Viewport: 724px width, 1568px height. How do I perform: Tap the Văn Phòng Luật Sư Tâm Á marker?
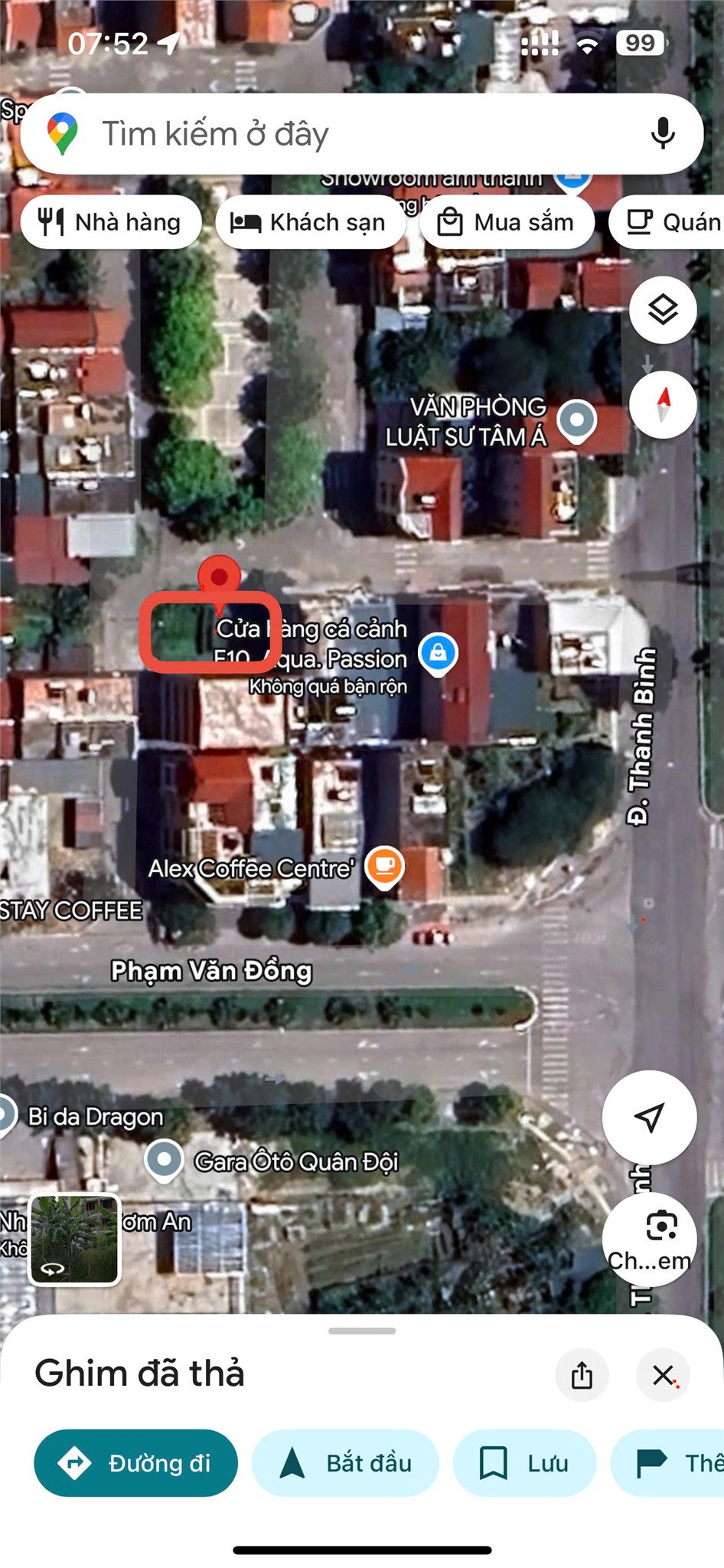pyautogui.click(x=576, y=420)
